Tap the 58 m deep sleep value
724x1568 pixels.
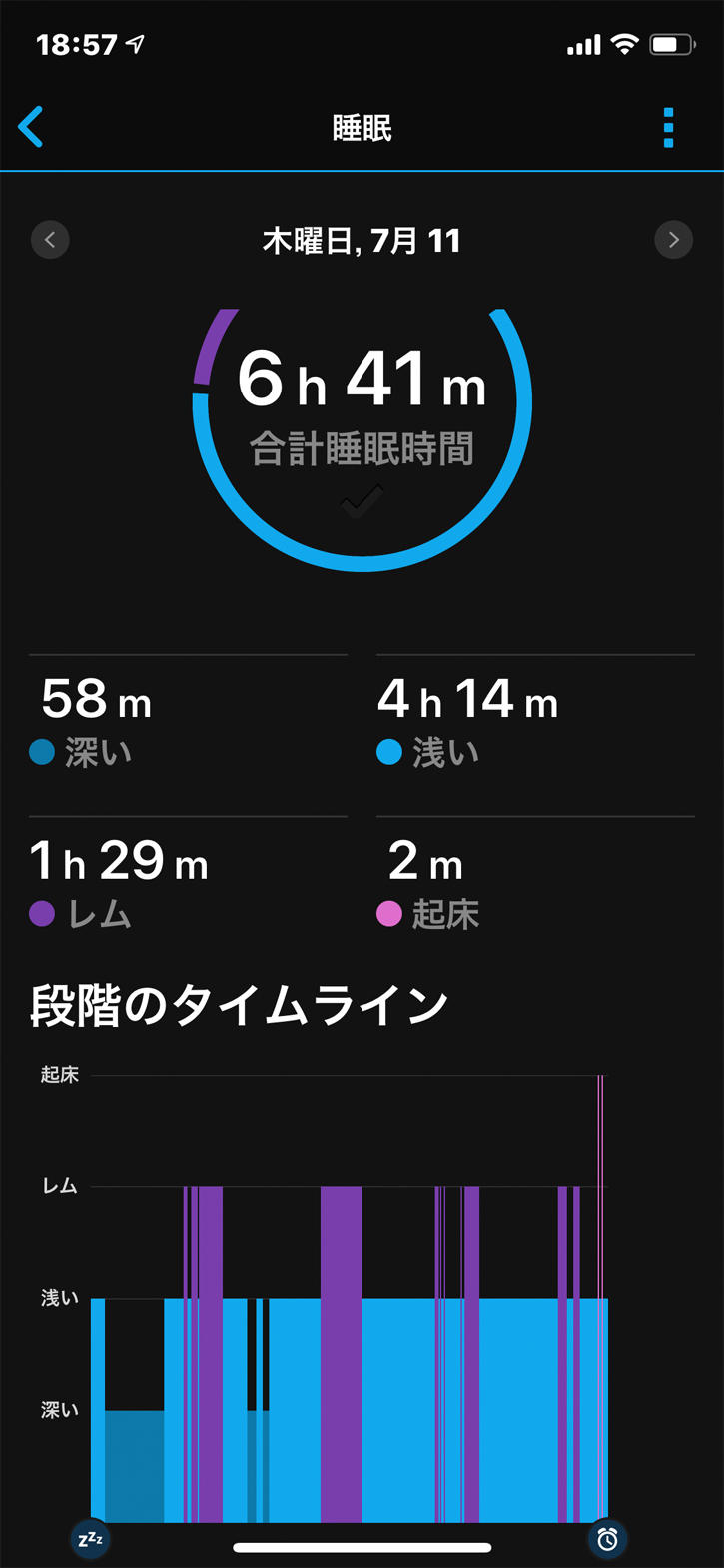point(97,700)
